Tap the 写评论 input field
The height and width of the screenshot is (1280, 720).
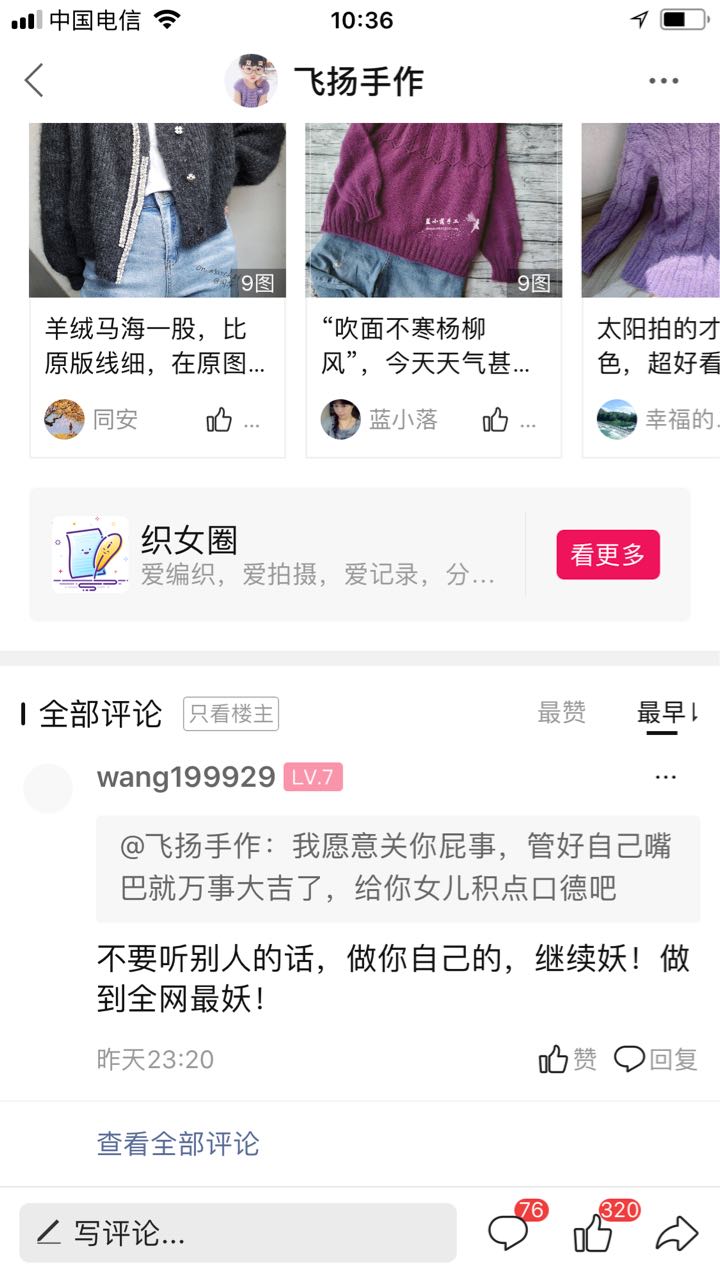pos(238,1233)
